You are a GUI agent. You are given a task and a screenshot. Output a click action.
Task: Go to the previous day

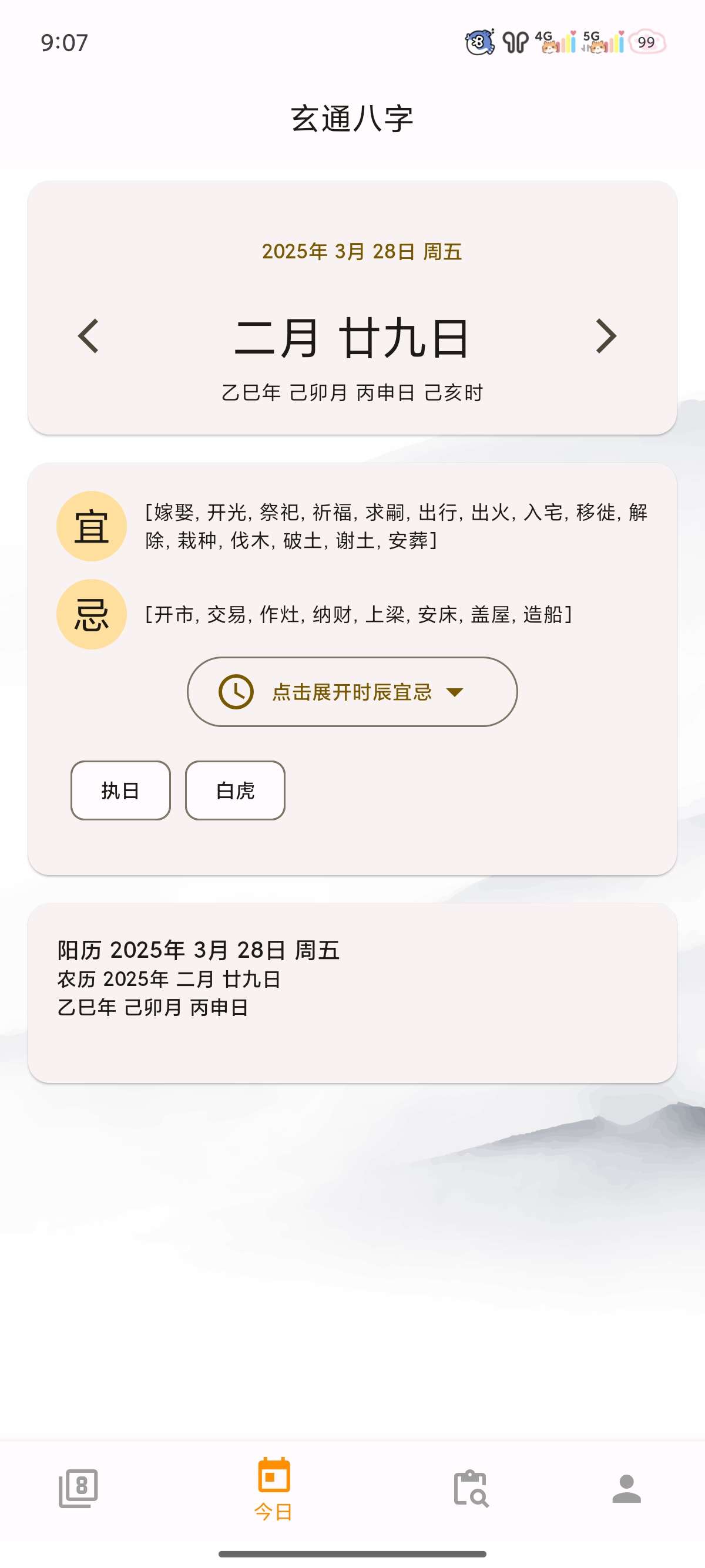tap(89, 336)
